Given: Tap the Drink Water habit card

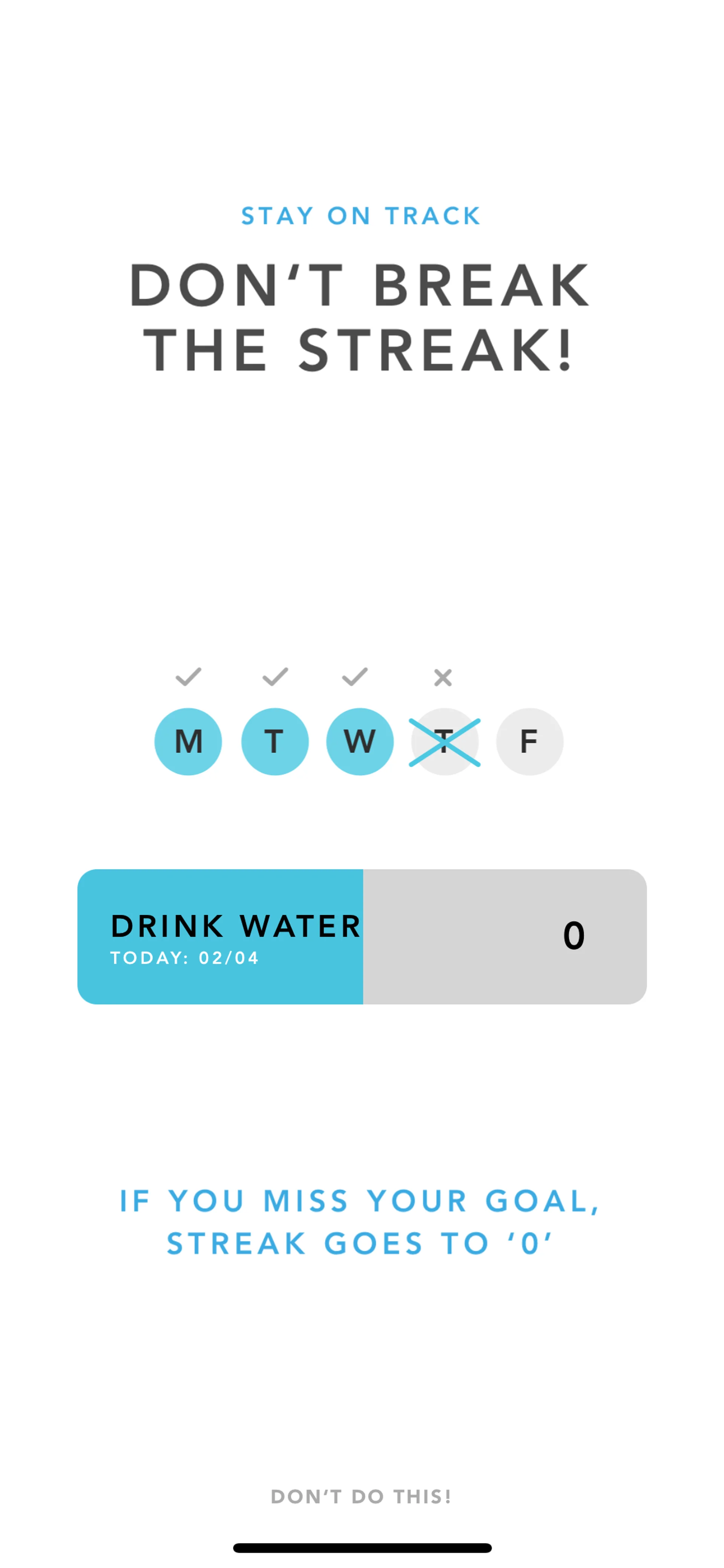Looking at the screenshot, I should [x=361, y=936].
